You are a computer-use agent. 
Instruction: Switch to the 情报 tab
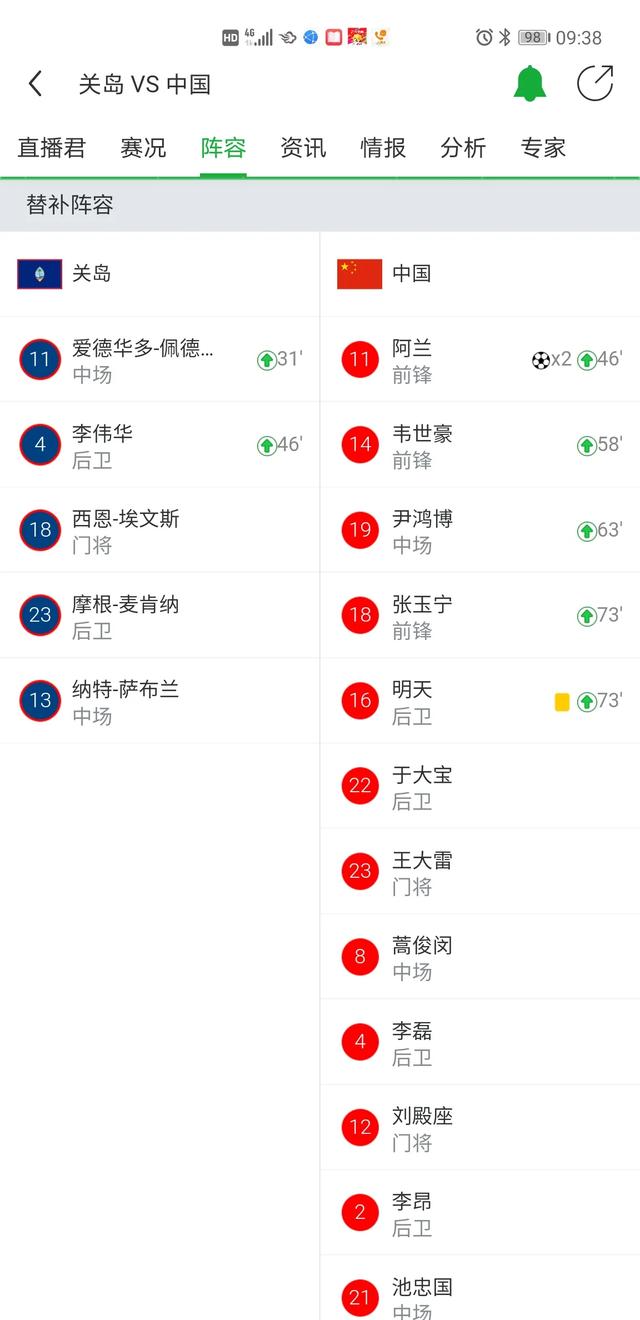point(383,148)
